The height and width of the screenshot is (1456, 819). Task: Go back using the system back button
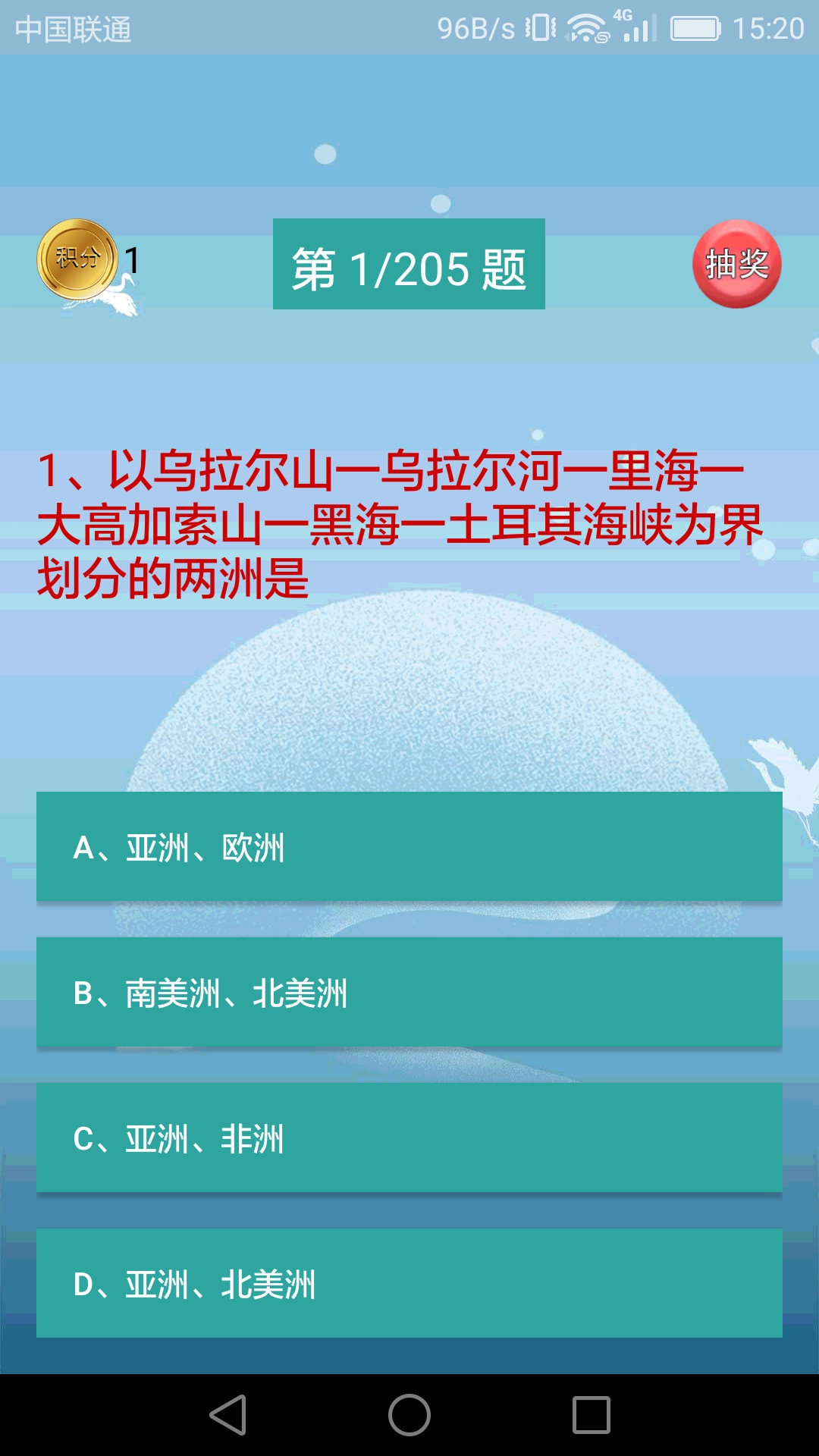[x=227, y=1415]
